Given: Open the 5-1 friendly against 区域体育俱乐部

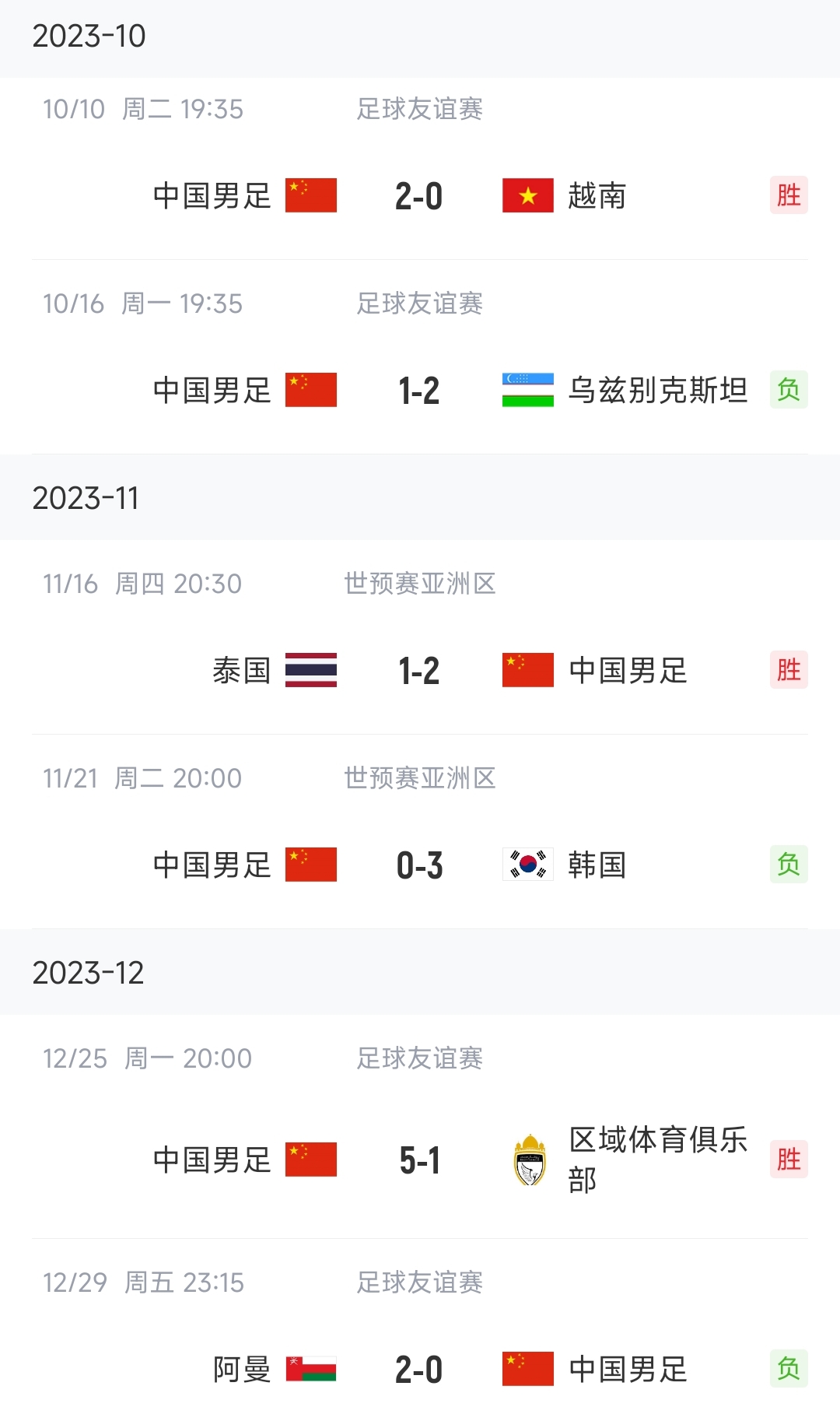Looking at the screenshot, I should pos(420,1127).
